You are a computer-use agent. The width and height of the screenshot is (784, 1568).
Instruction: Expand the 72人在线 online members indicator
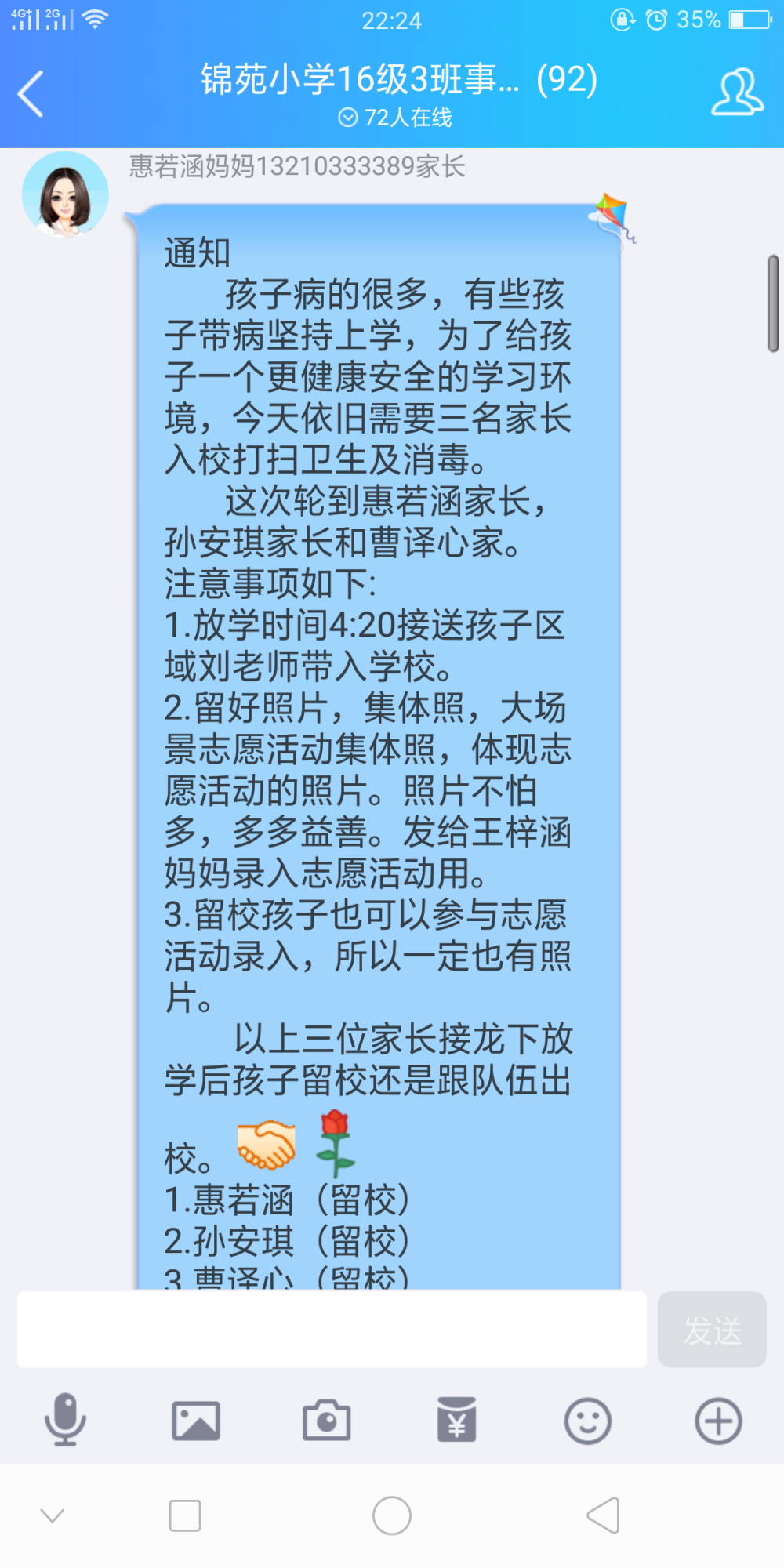tap(395, 118)
